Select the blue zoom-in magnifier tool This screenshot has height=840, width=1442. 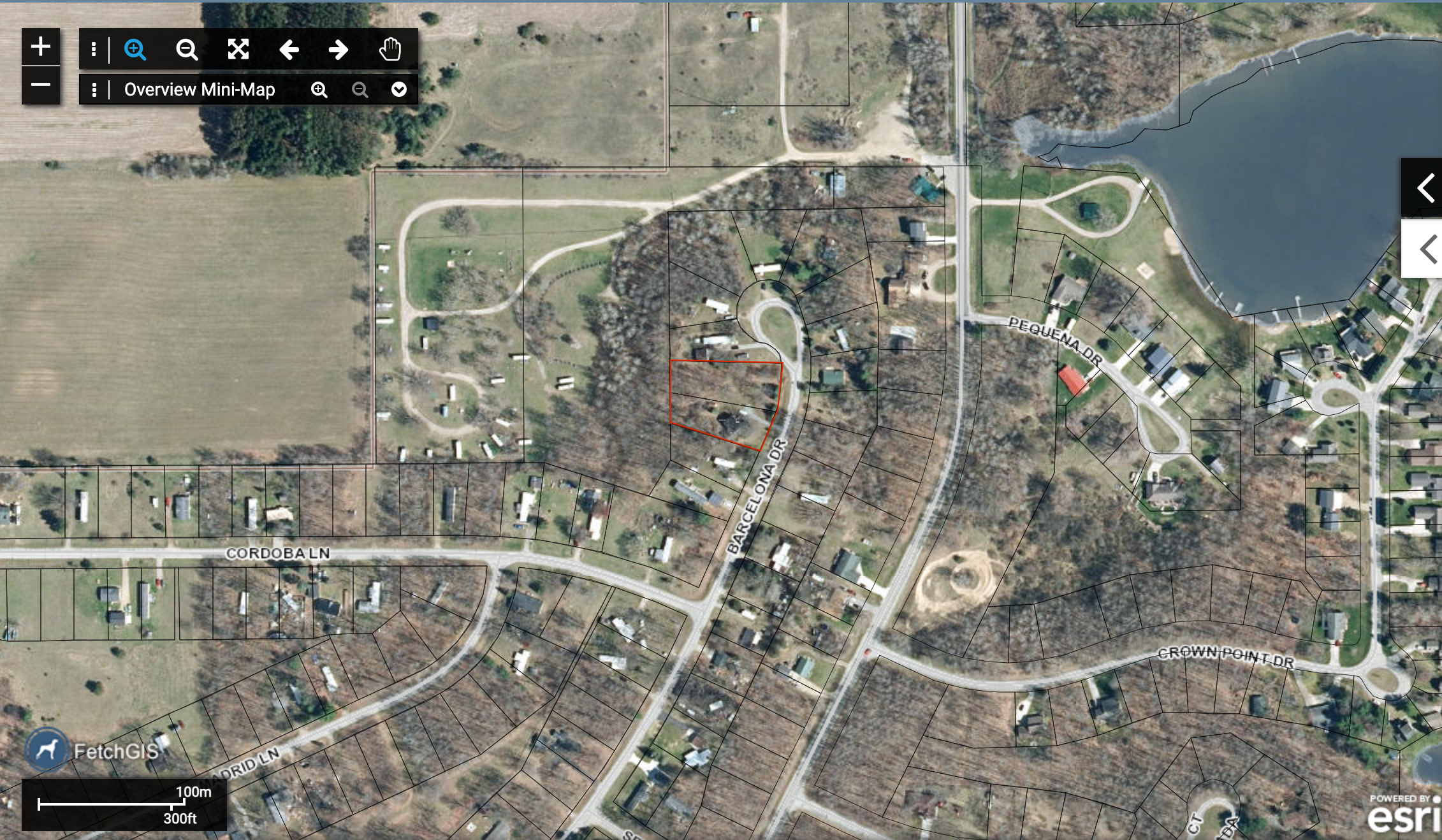tap(135, 49)
